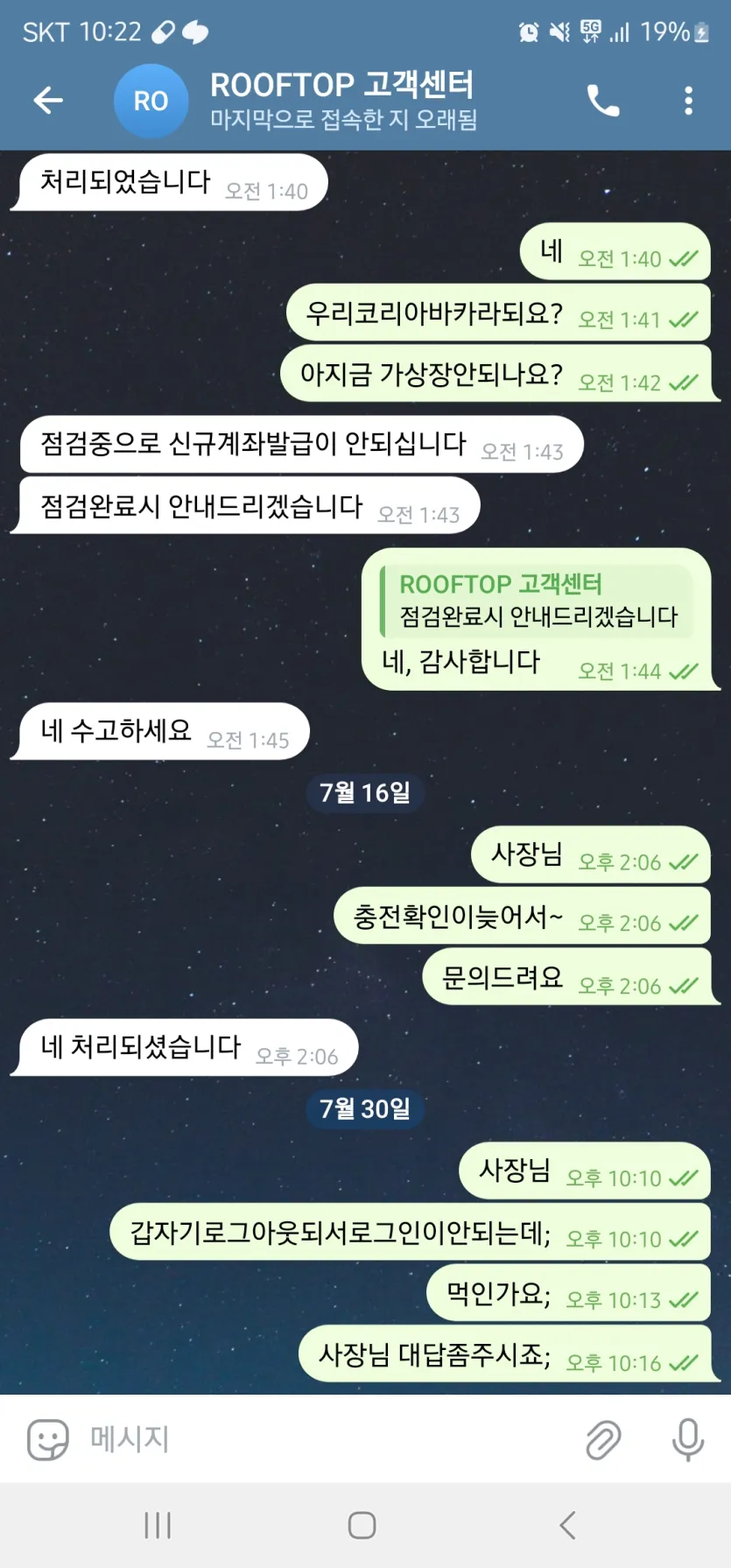
Task: Go back to the chat list
Action: tap(48, 101)
